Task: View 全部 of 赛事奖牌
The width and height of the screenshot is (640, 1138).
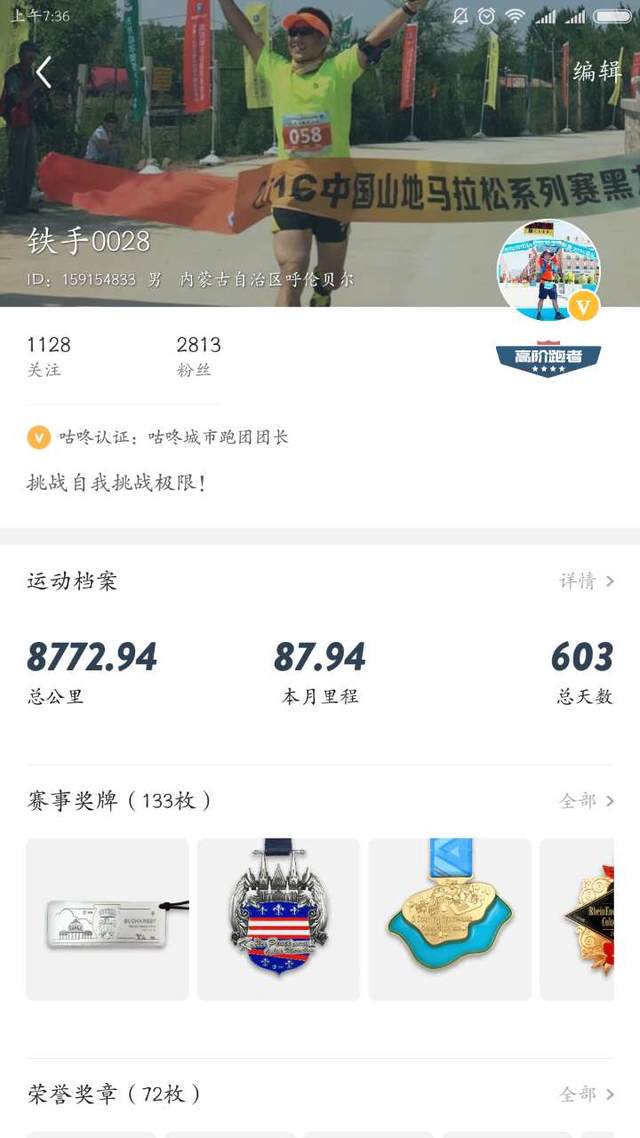Action: point(586,801)
